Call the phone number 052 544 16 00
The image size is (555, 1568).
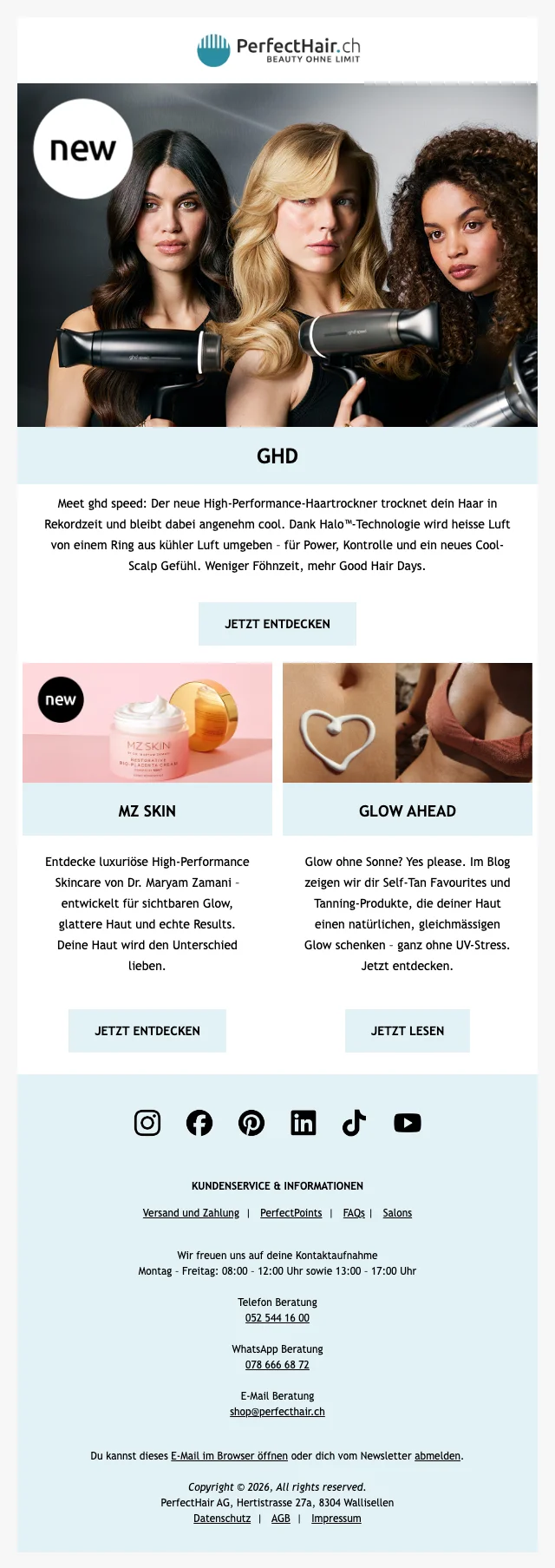[277, 1318]
